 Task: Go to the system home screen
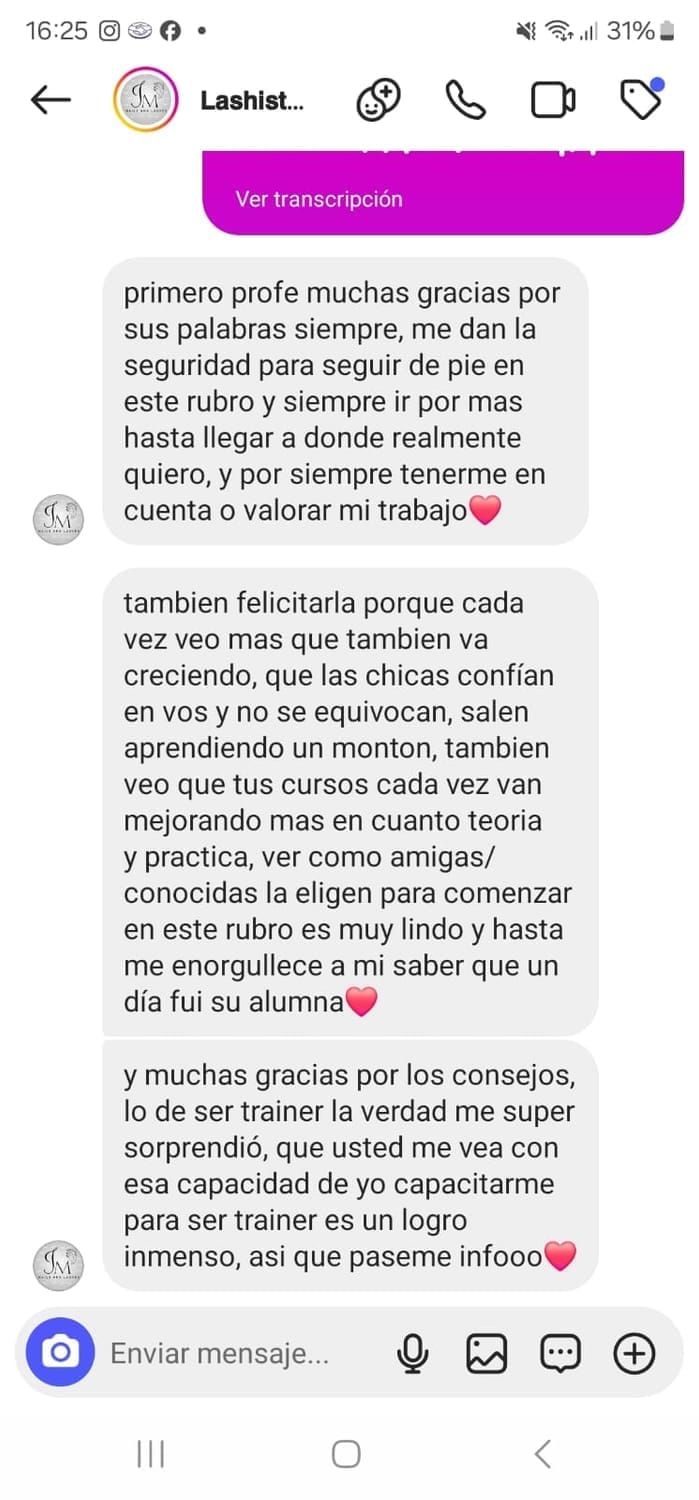tap(346, 1454)
